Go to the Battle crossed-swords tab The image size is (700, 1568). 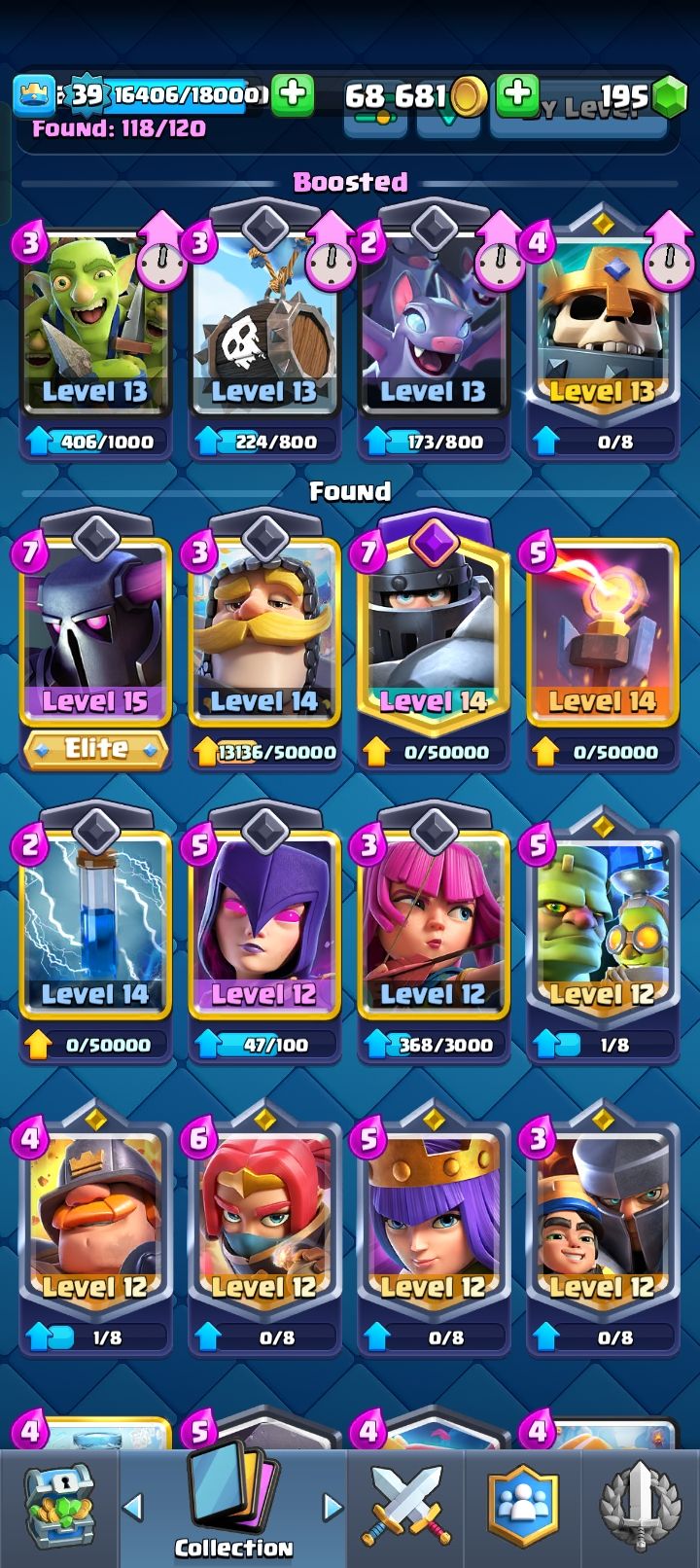pos(405,1508)
